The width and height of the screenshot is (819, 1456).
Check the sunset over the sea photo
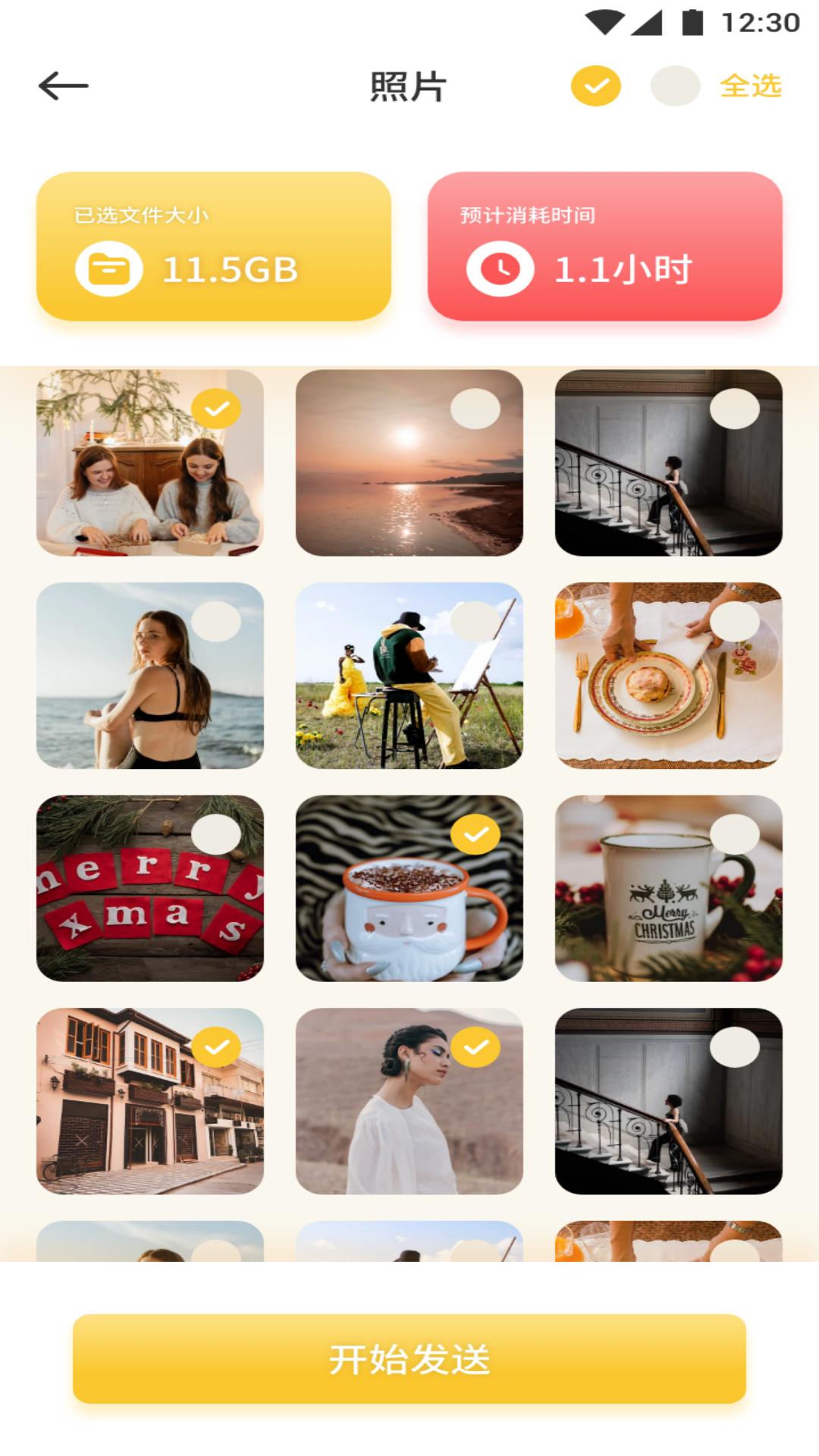click(x=475, y=409)
